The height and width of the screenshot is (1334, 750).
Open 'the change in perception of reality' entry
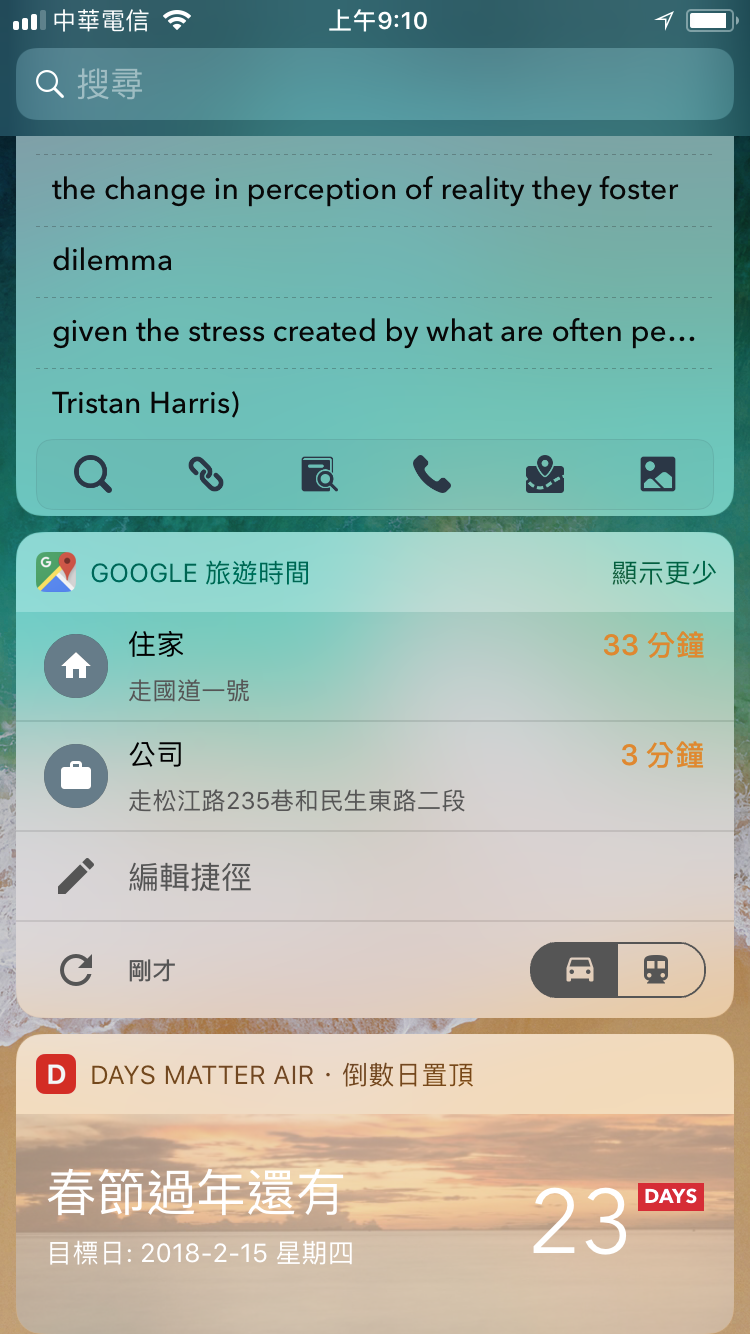click(x=375, y=190)
